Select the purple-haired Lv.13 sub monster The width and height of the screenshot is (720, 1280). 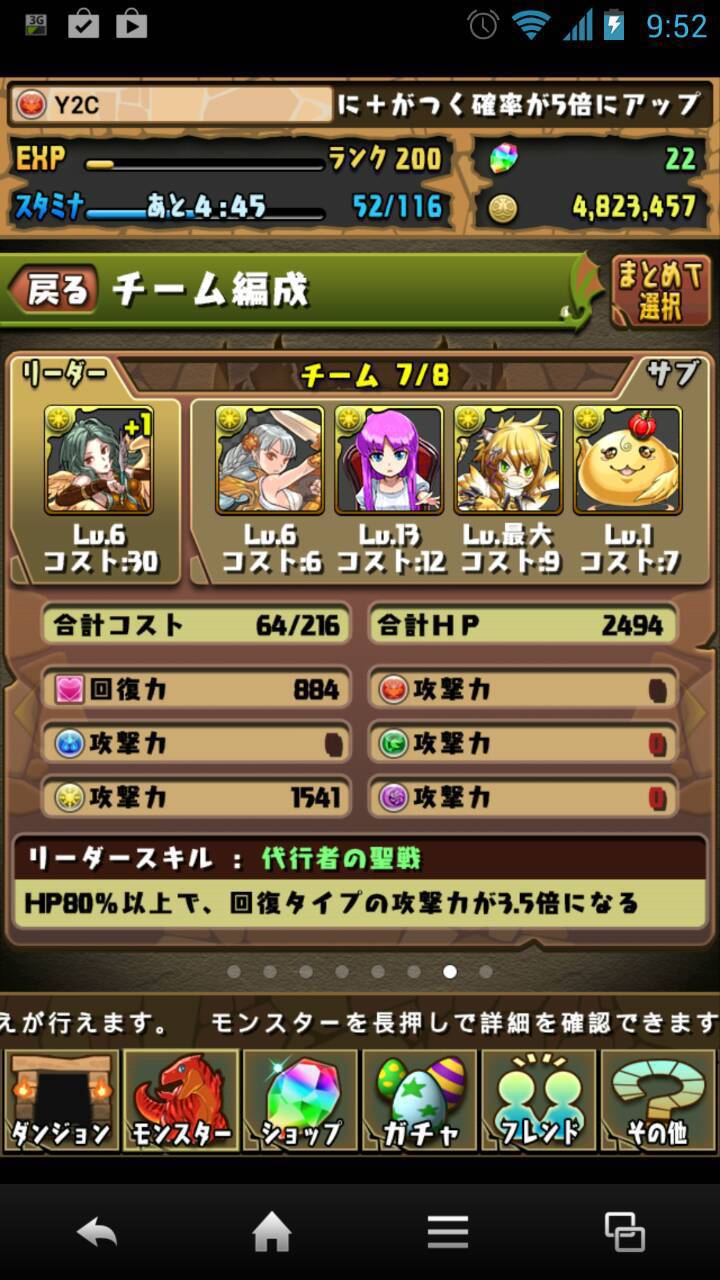coord(389,461)
